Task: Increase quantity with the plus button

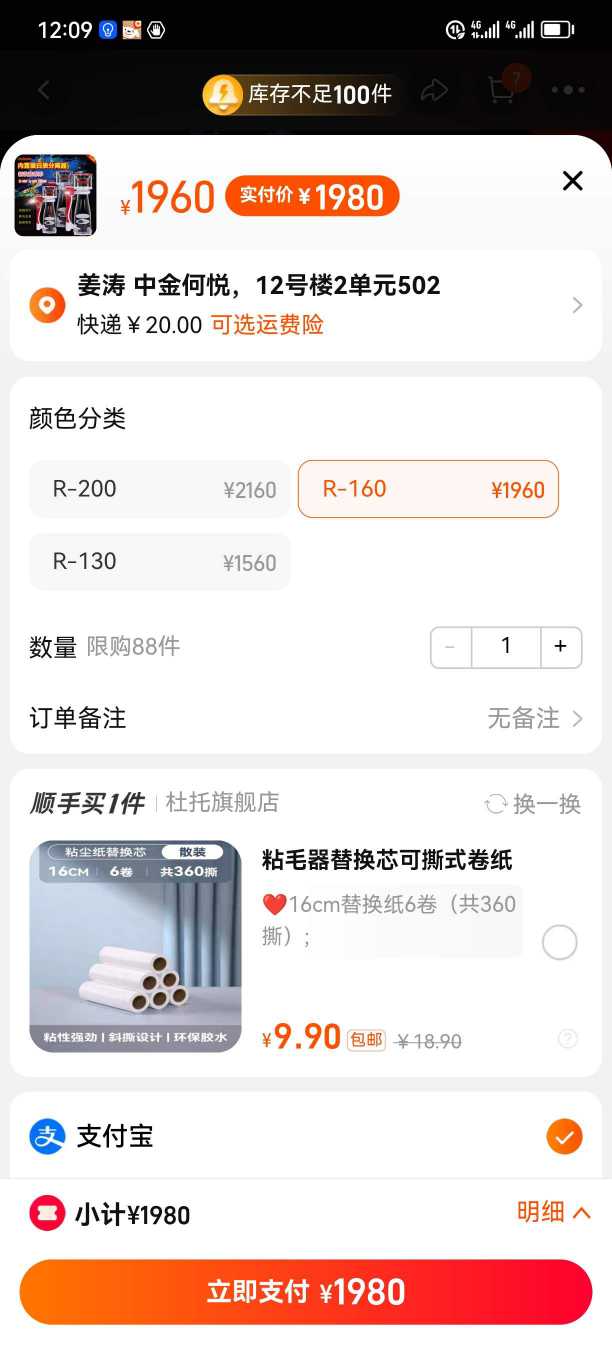Action: (x=560, y=647)
